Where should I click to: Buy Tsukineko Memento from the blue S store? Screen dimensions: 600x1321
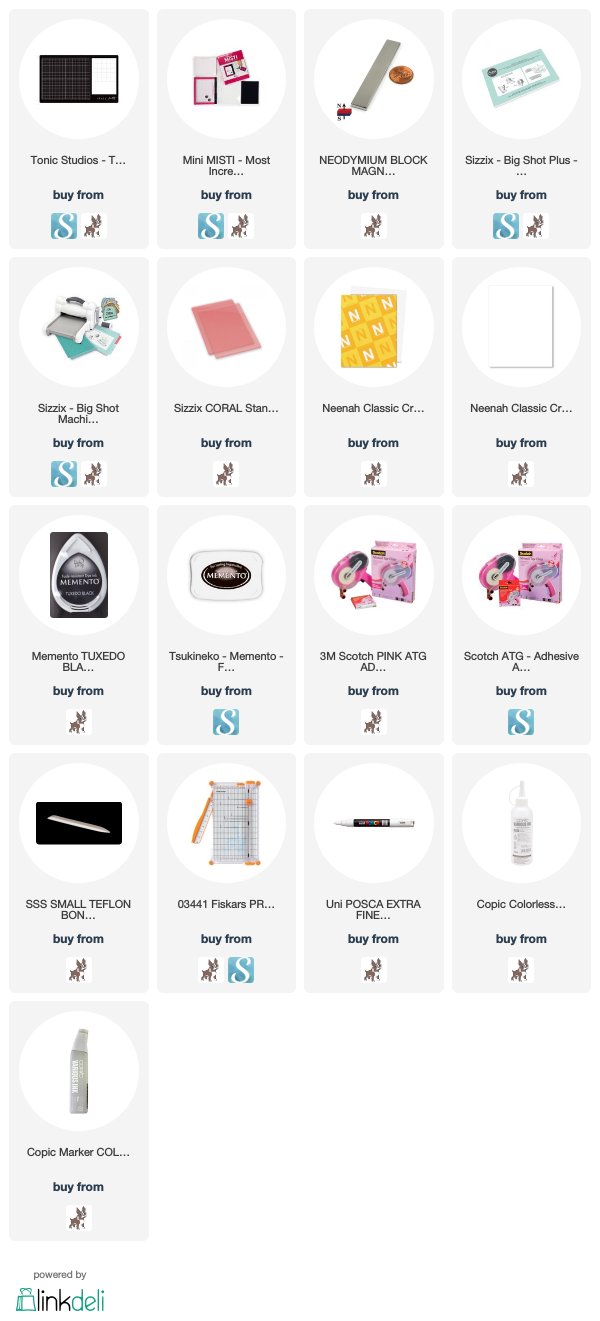226,721
